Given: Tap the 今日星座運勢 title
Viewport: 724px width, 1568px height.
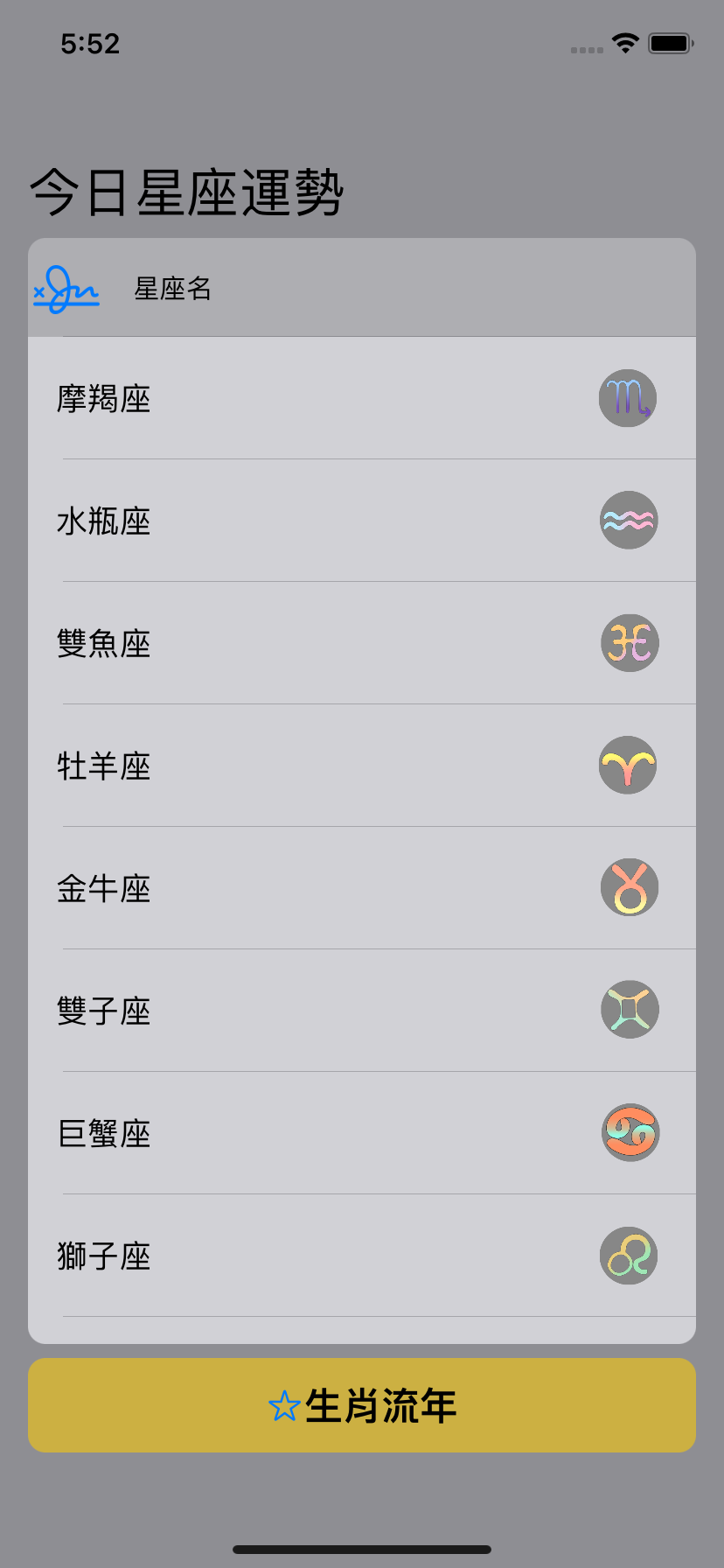Looking at the screenshot, I should [x=187, y=191].
